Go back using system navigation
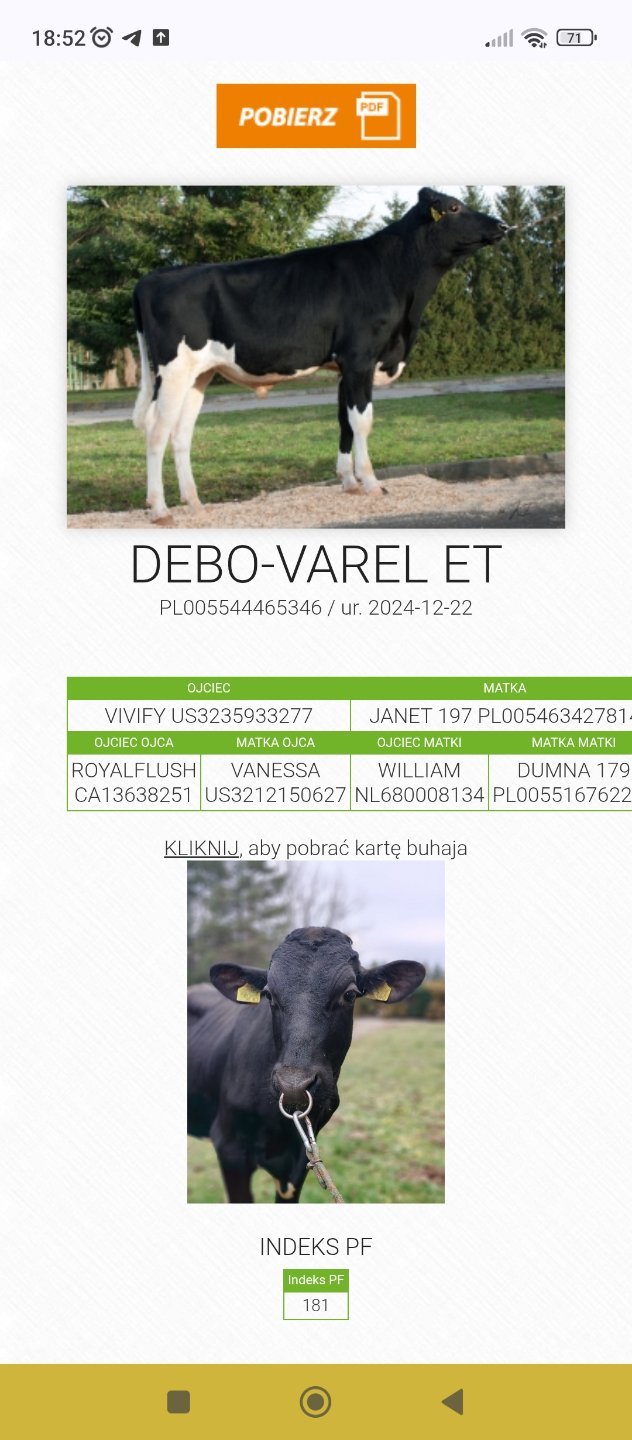The width and height of the screenshot is (632, 1440). tap(452, 1402)
